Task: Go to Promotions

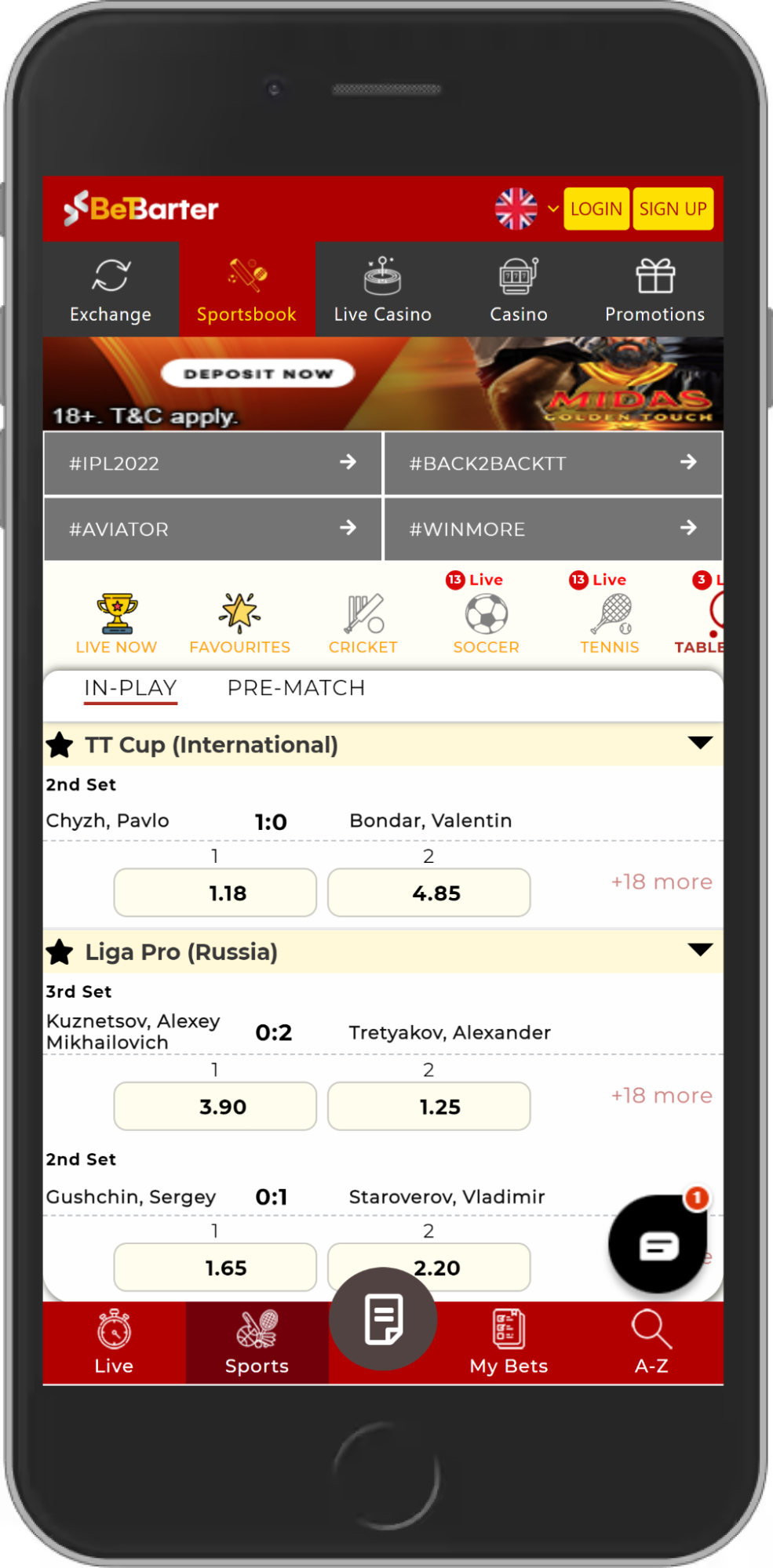Action: pos(654,290)
